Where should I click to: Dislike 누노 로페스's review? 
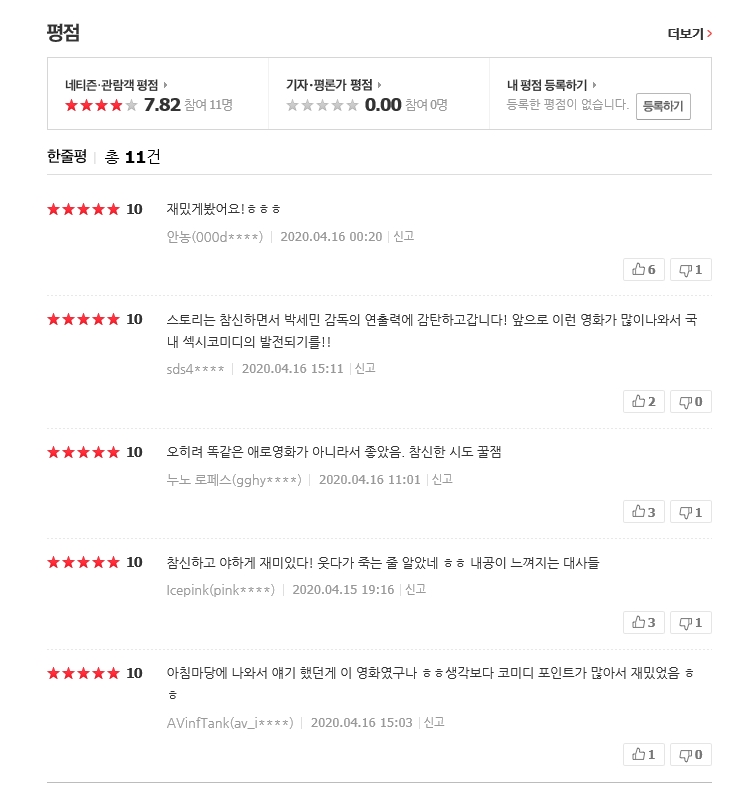pyautogui.click(x=690, y=512)
